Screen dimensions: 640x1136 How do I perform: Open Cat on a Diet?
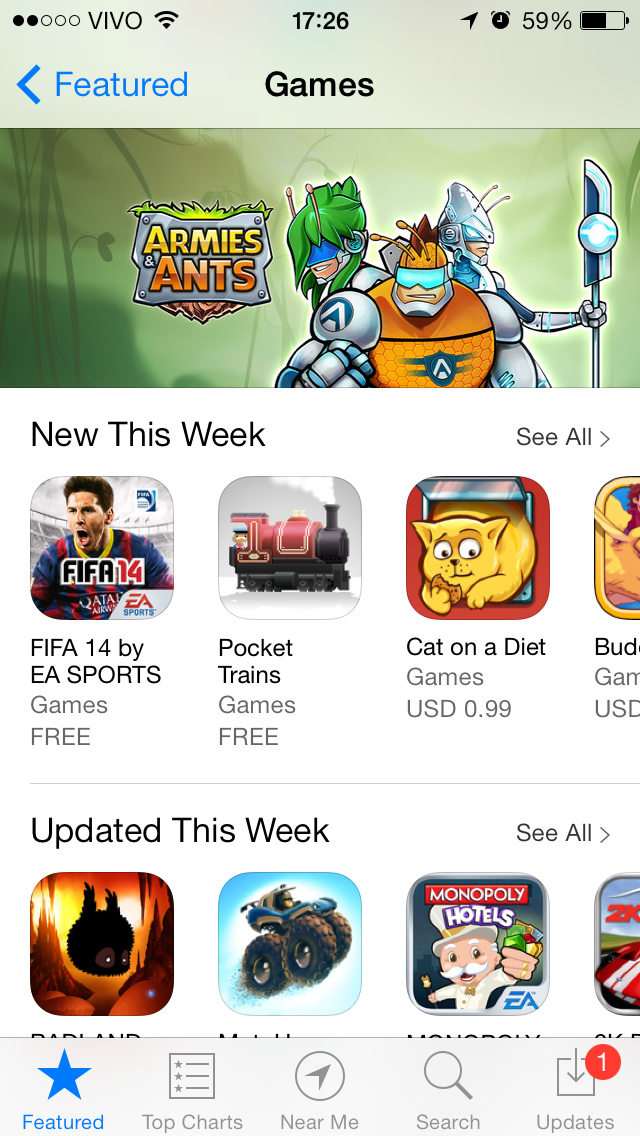(x=478, y=548)
